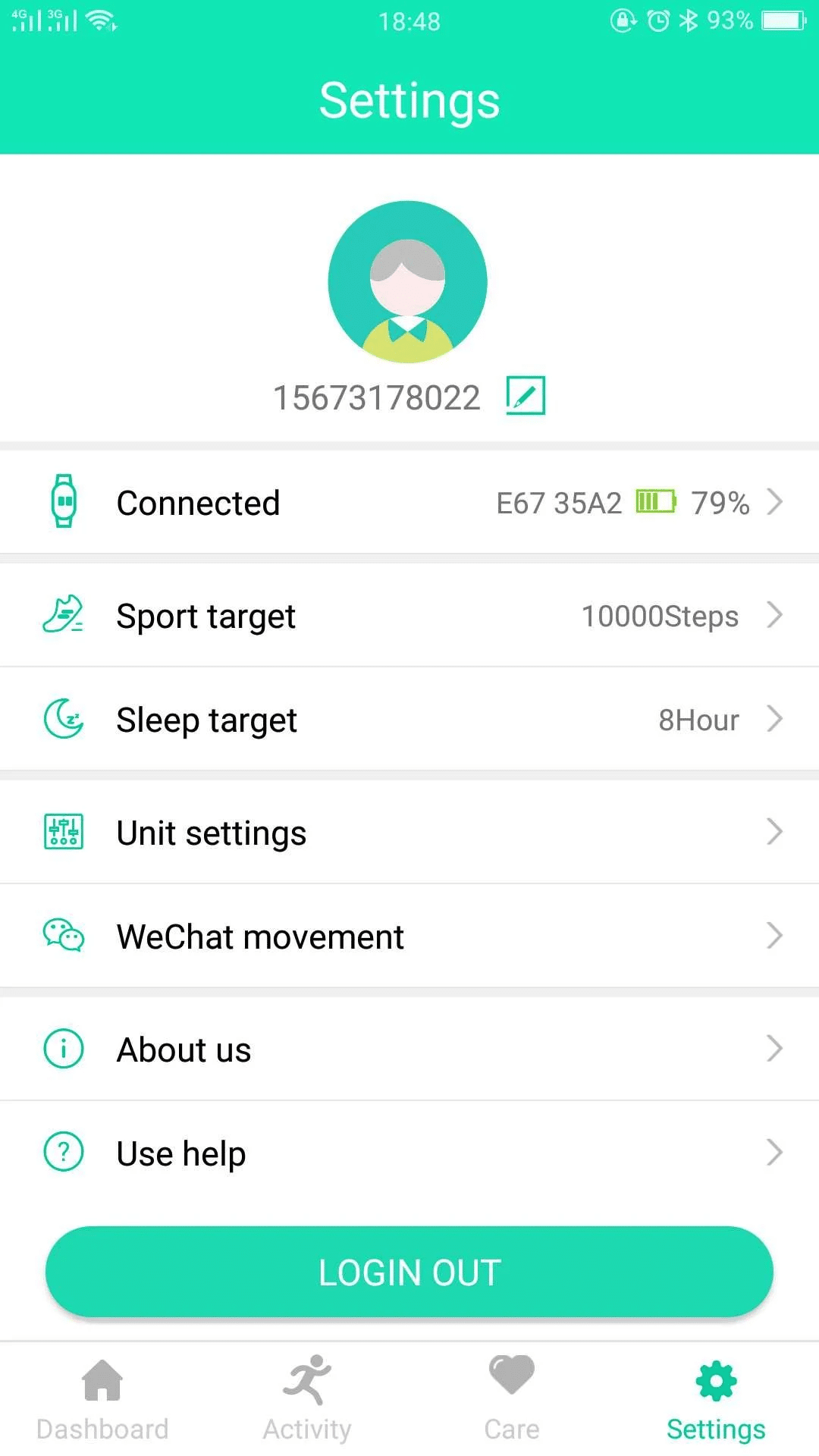Click the watch icon next to Connected
Viewport: 819px width, 1456px height.
click(x=64, y=501)
